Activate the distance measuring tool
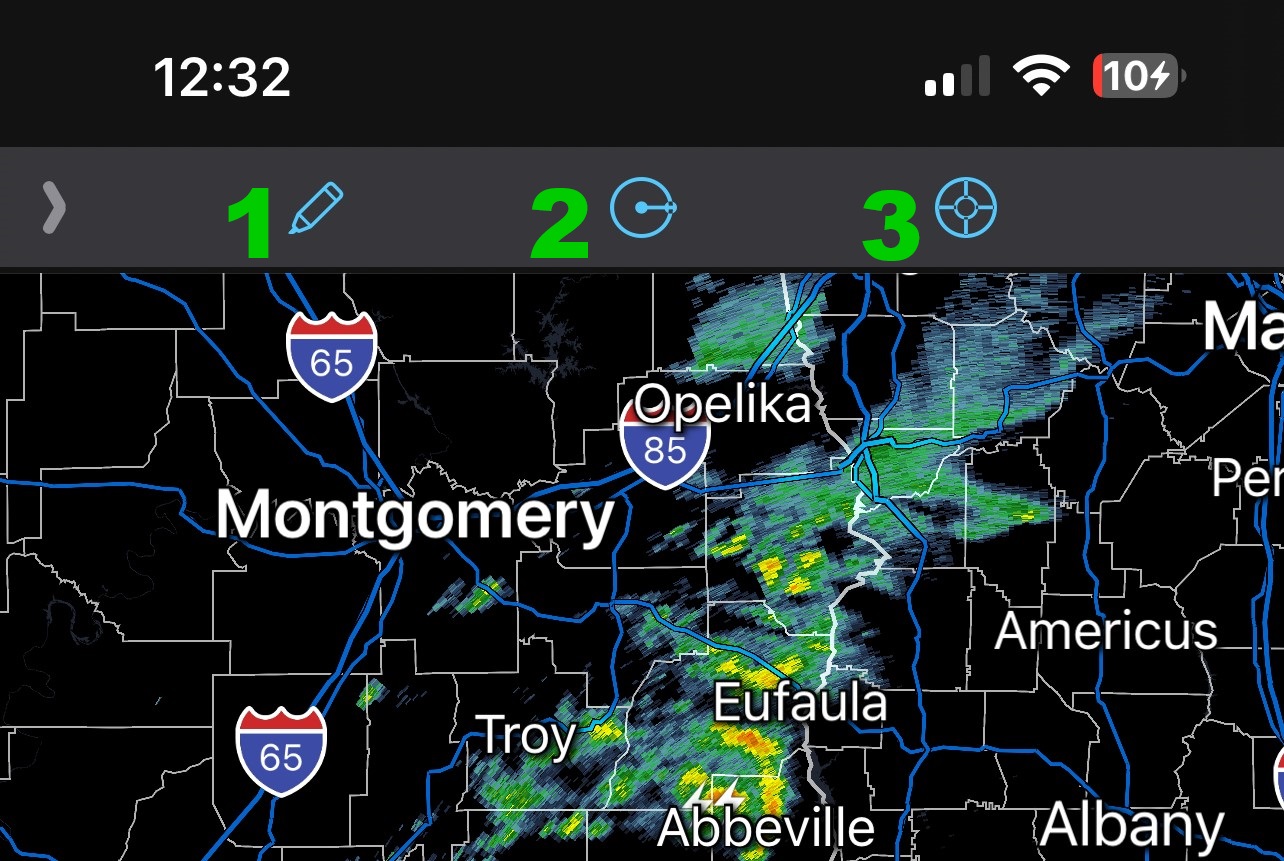The image size is (1284, 861). (x=643, y=208)
